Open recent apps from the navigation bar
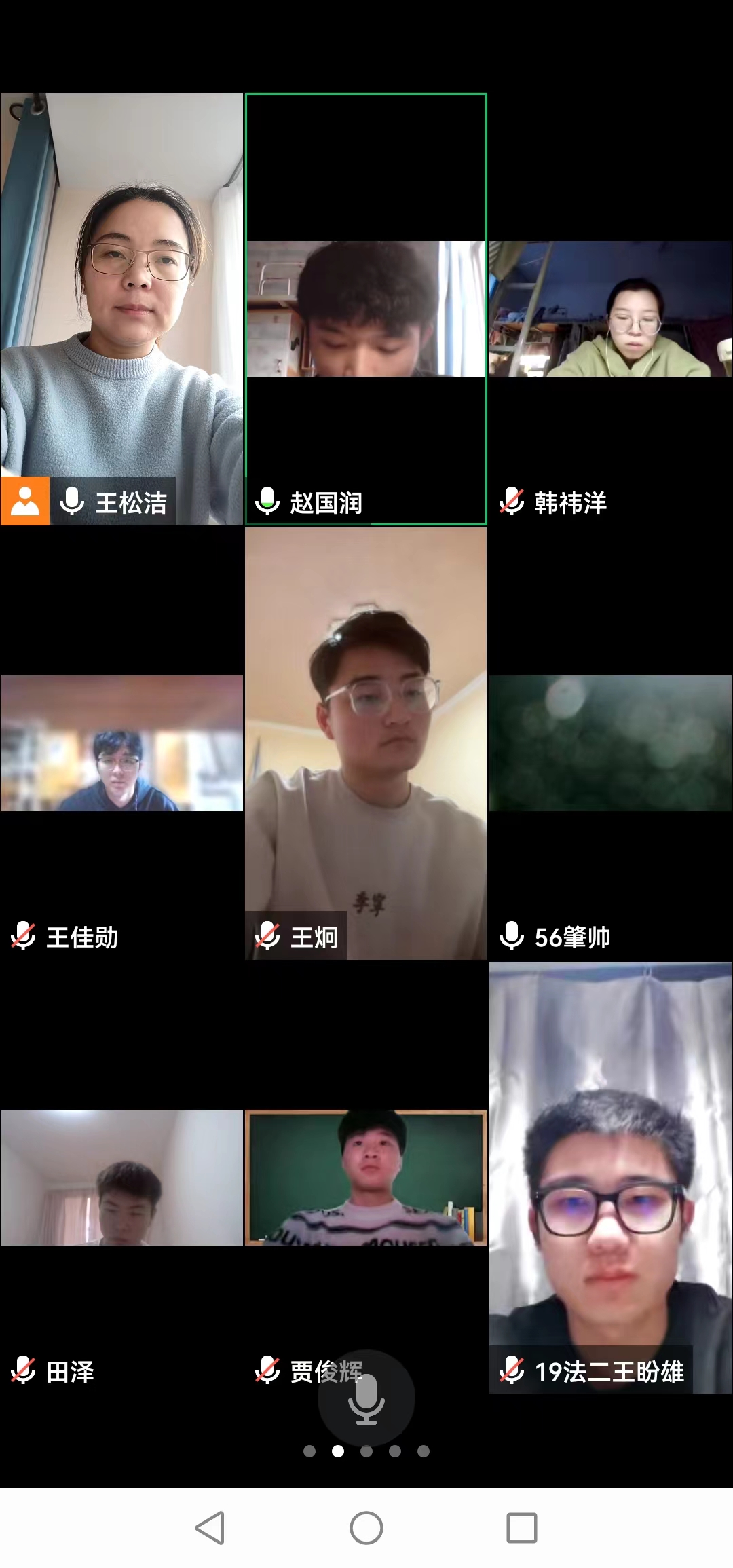Viewport: 733px width, 1568px height. [521, 1528]
